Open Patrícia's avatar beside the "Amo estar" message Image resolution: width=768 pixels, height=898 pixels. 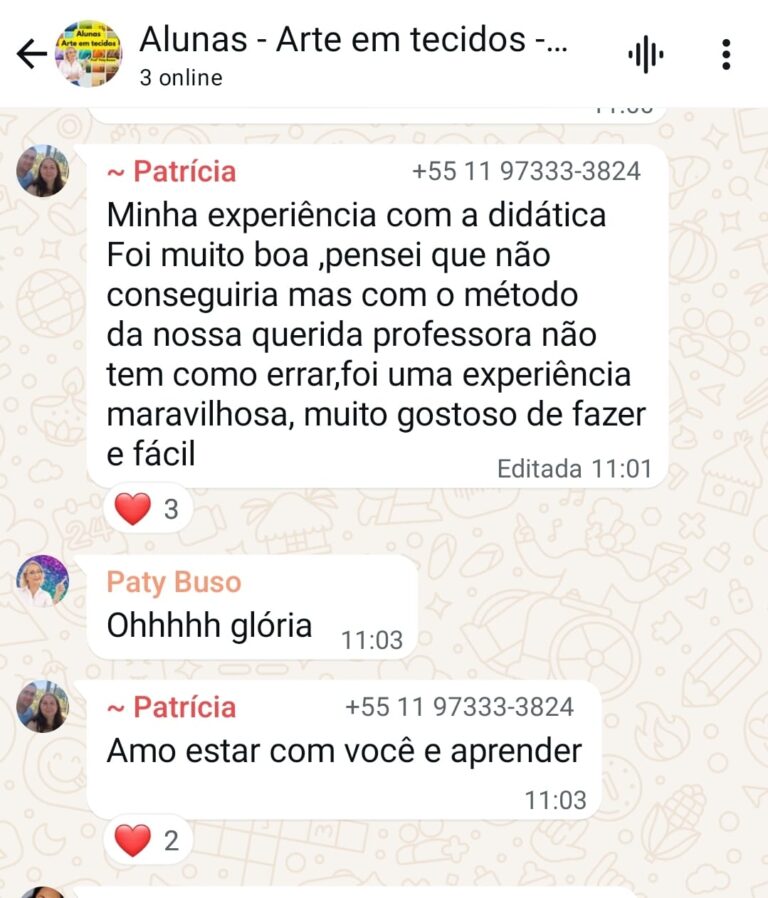point(43,707)
